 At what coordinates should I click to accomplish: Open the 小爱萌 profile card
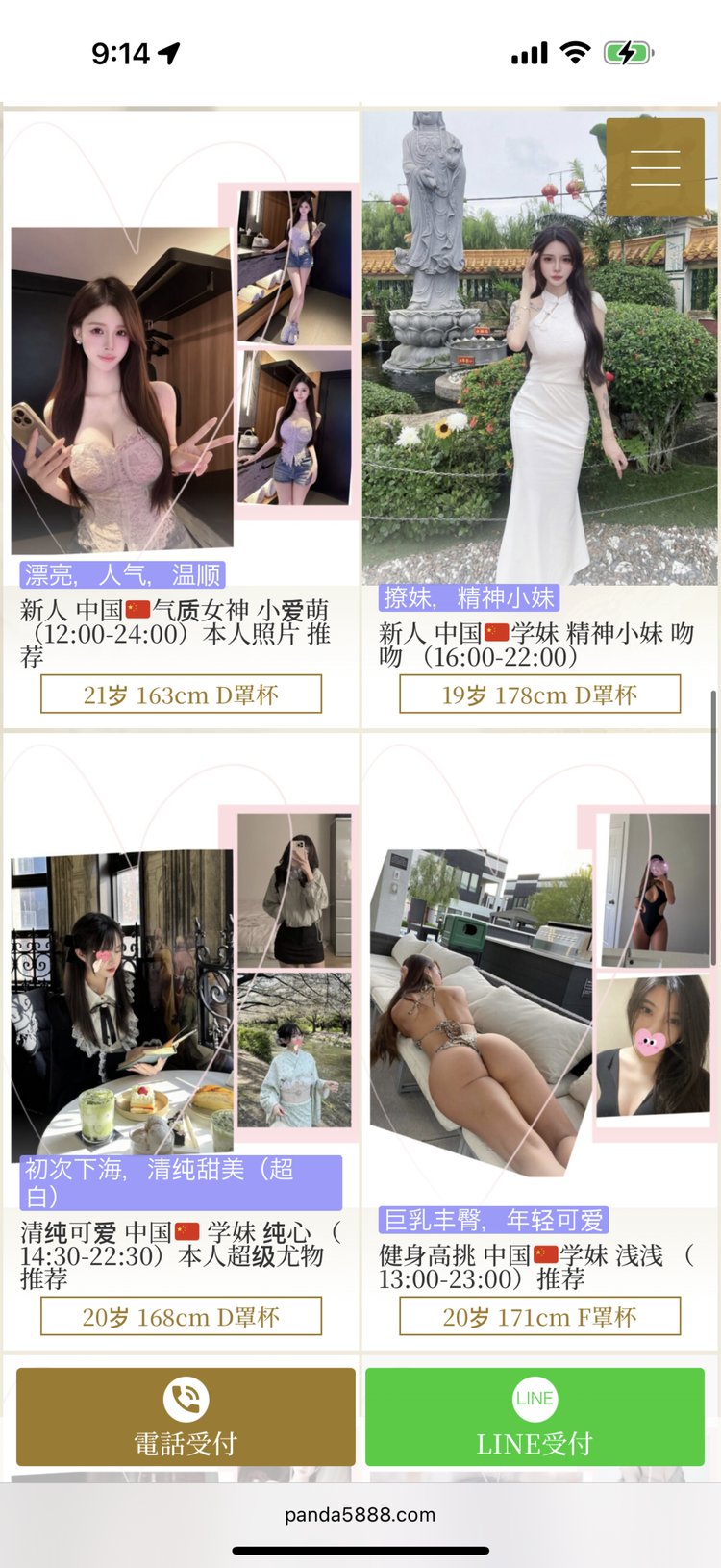point(181,385)
